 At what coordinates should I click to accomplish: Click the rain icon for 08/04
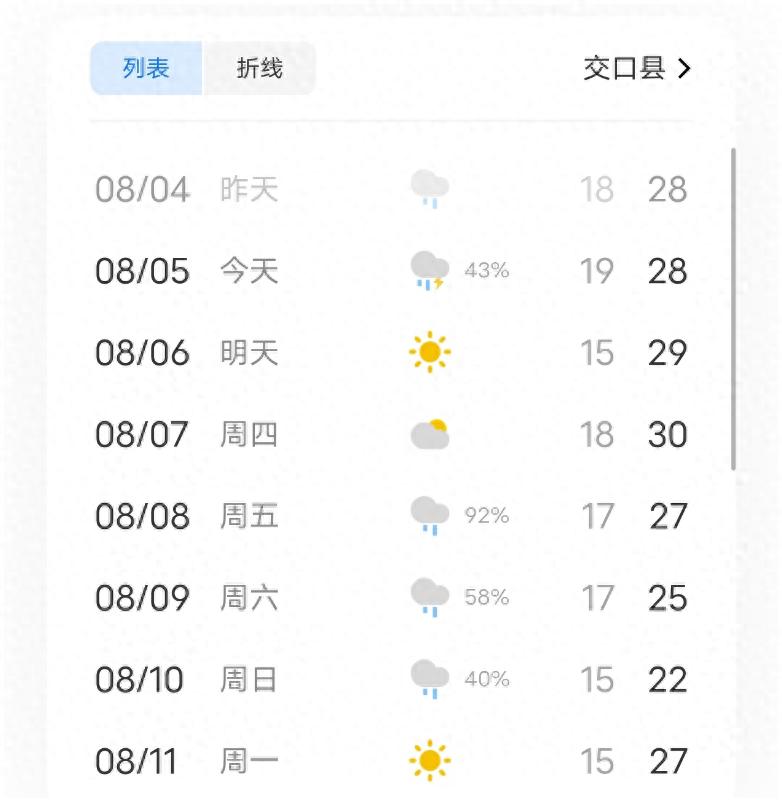click(430, 188)
